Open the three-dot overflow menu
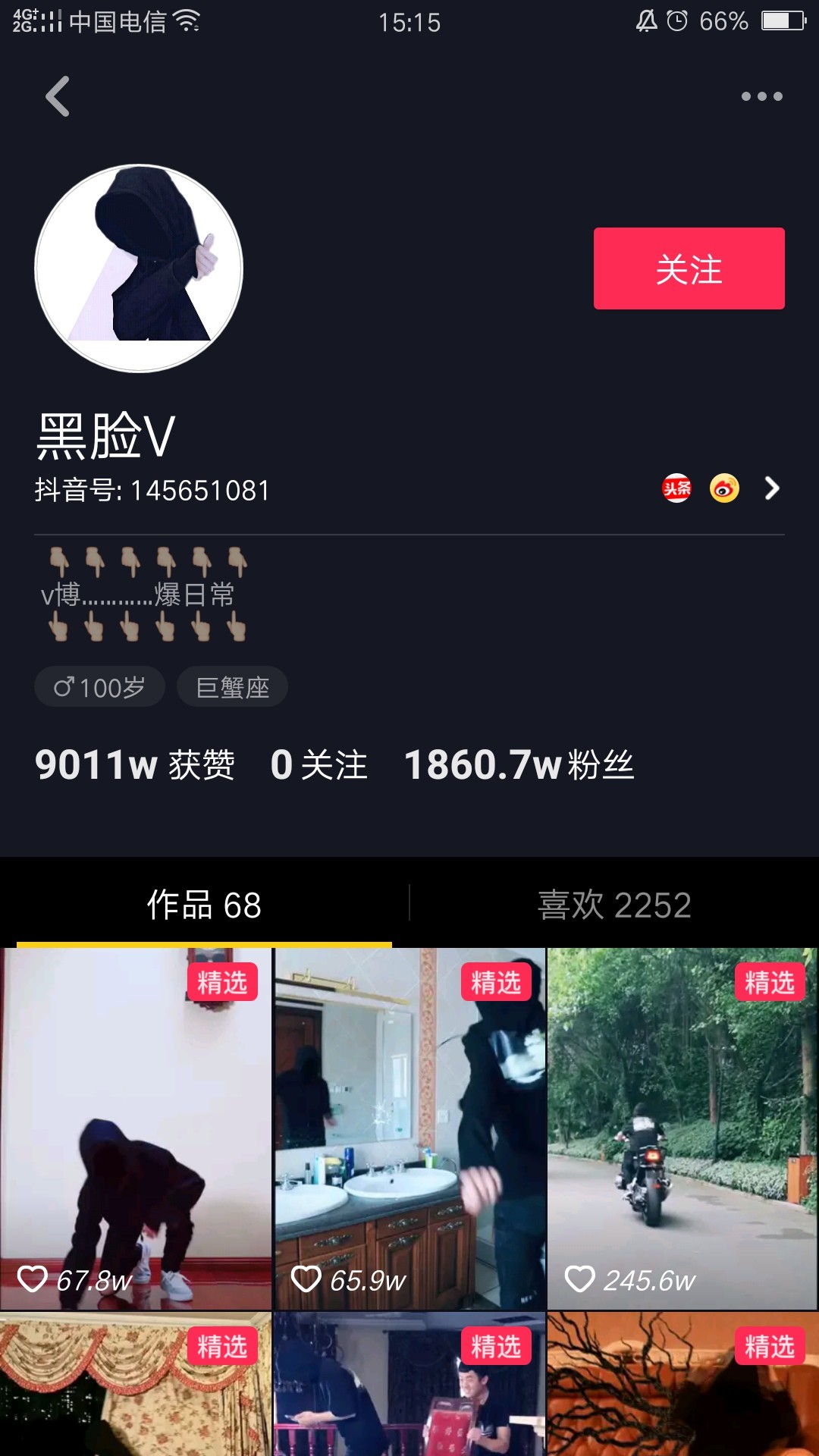The image size is (819, 1456). tap(761, 96)
